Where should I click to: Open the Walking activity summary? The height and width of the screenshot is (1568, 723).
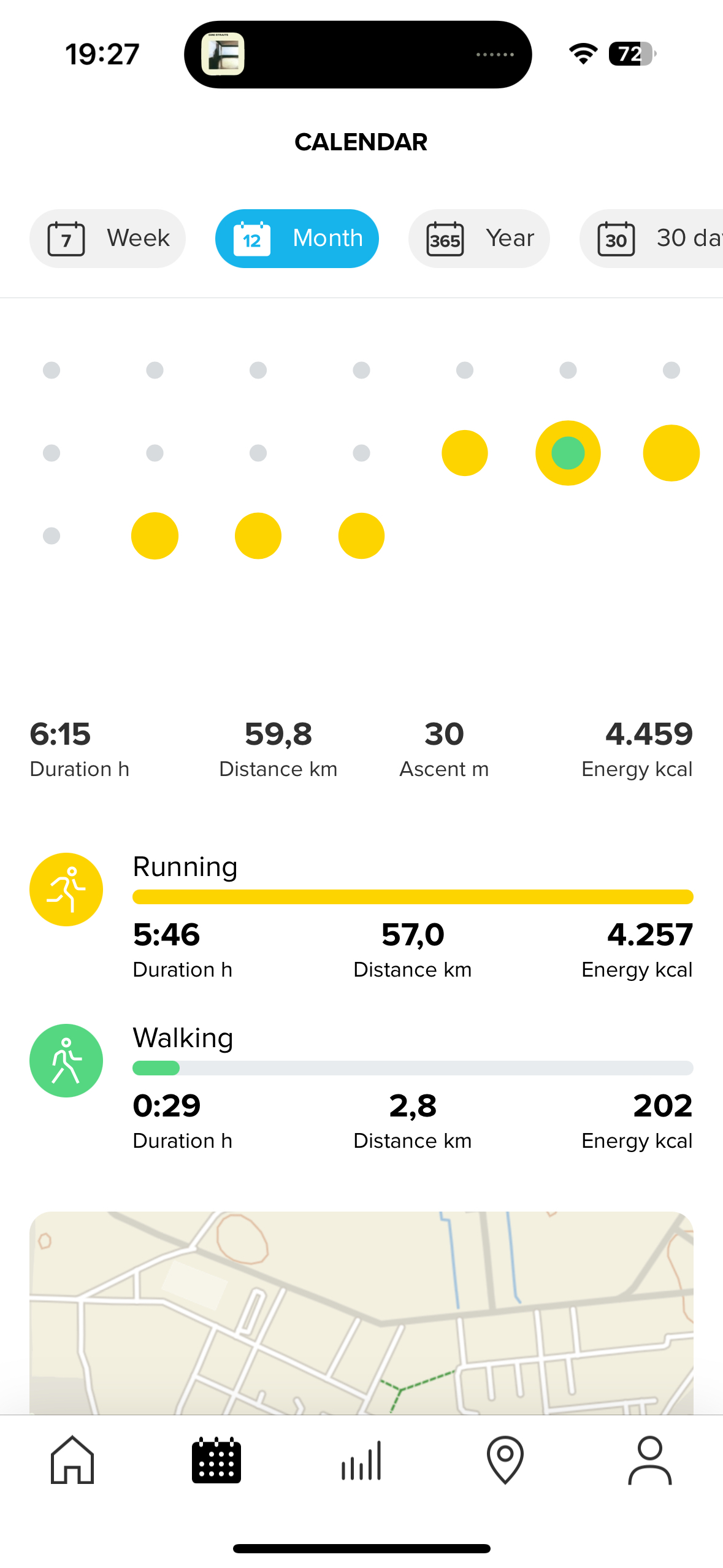[361, 1088]
